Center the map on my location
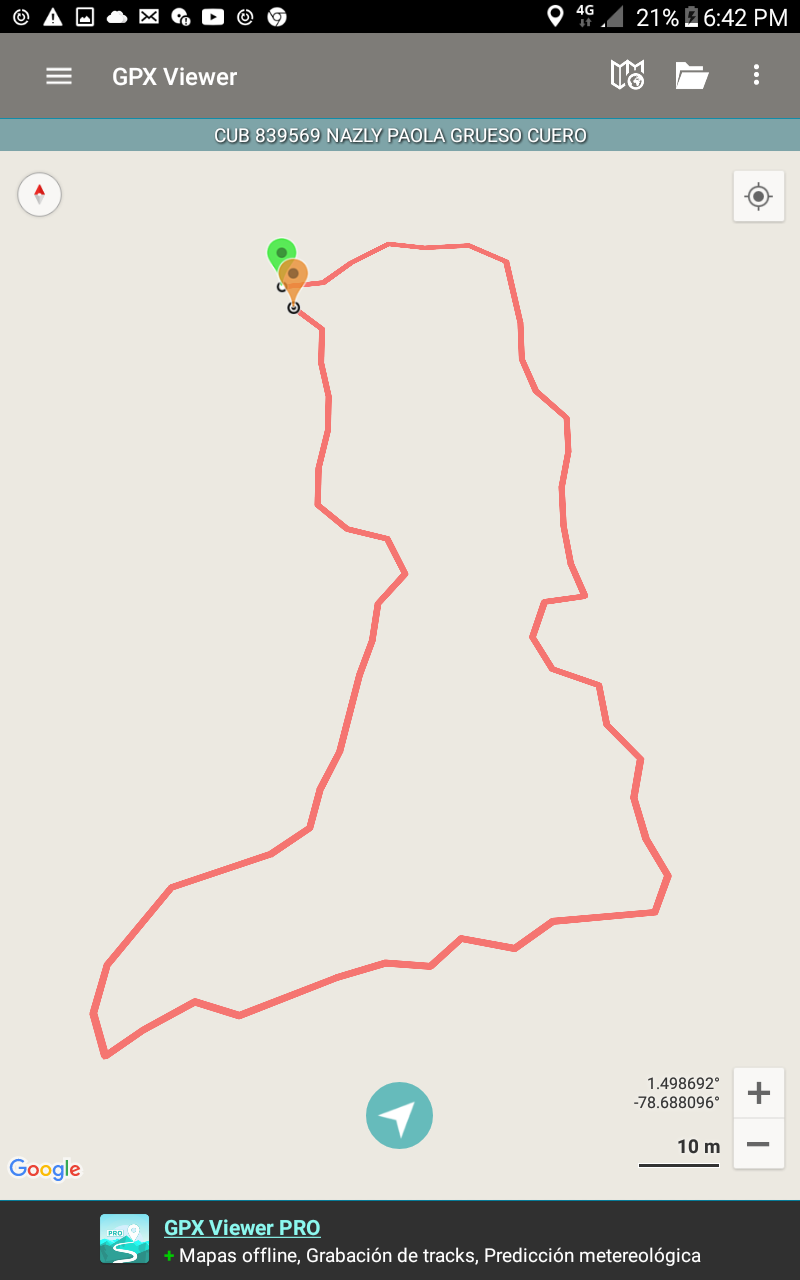This screenshot has height=1280, width=800. pyautogui.click(x=758, y=196)
